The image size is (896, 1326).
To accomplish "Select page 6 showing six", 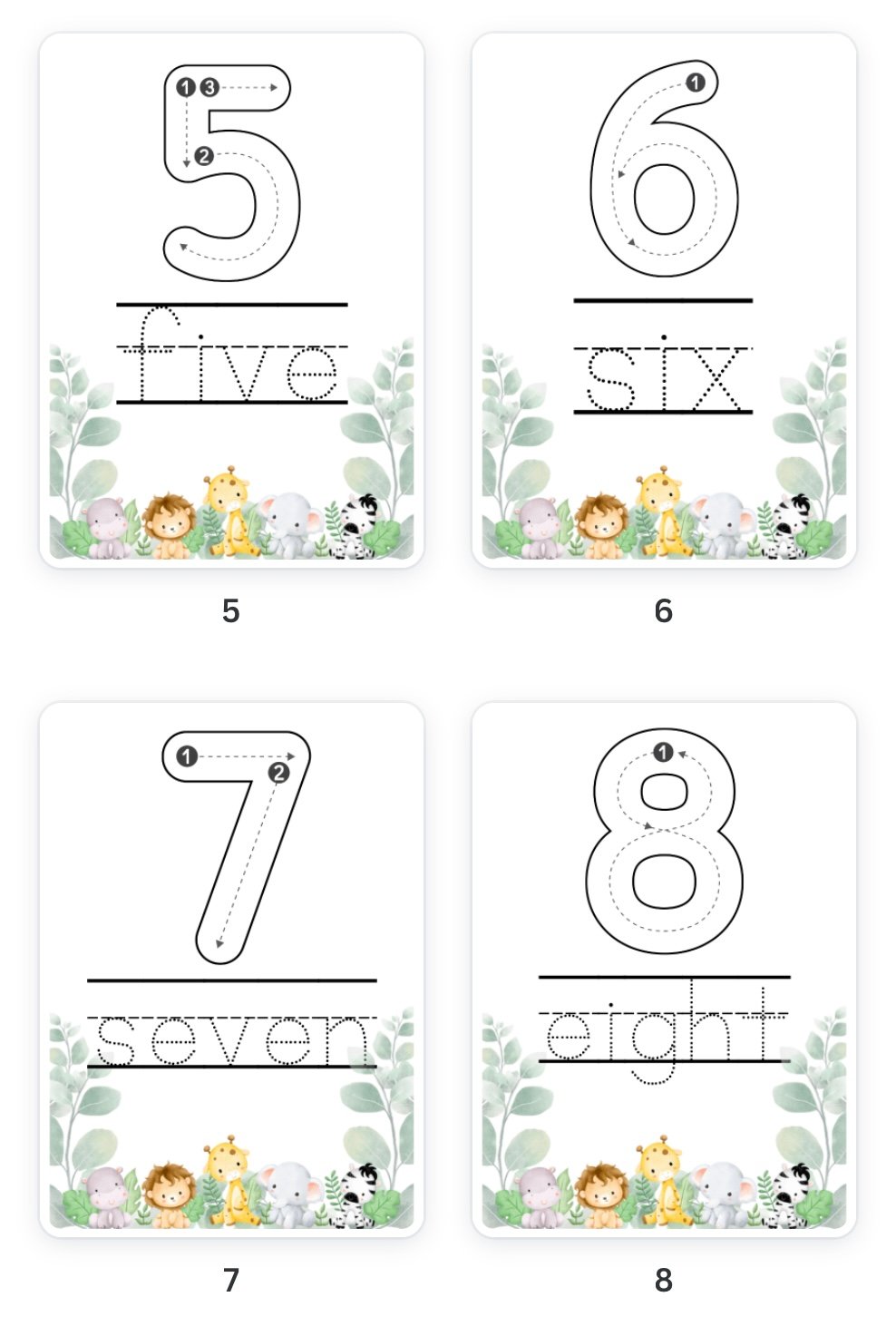I will point(664,299).
